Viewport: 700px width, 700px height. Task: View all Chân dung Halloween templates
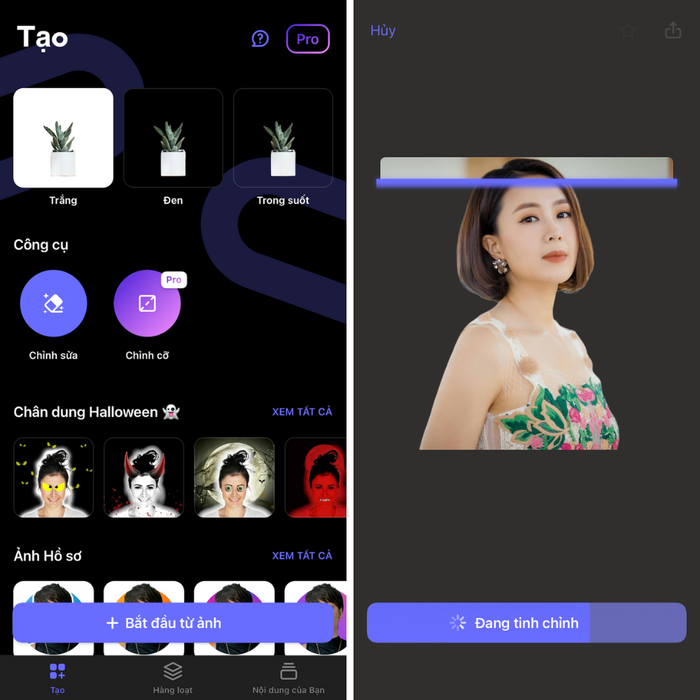302,412
